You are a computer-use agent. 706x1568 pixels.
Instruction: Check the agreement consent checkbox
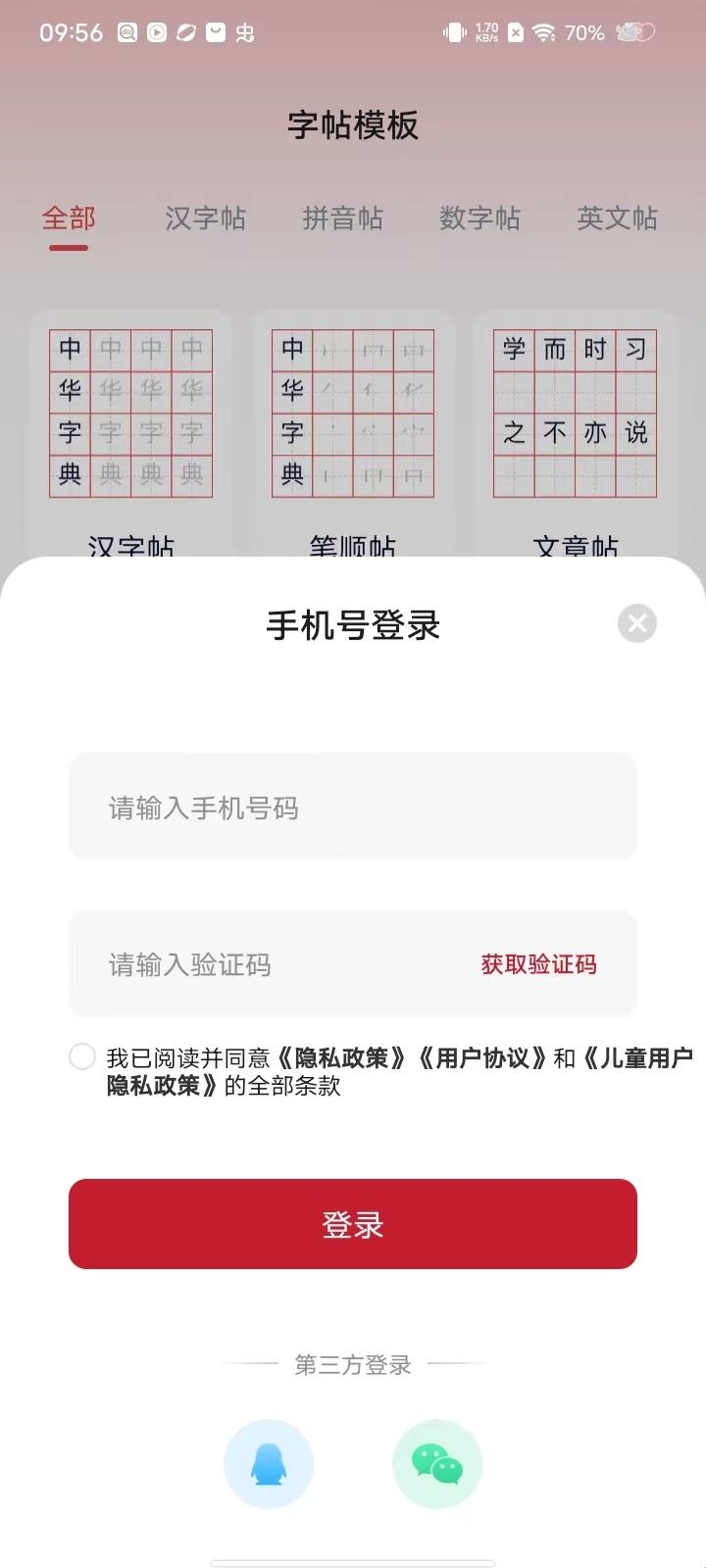pyautogui.click(x=82, y=1056)
